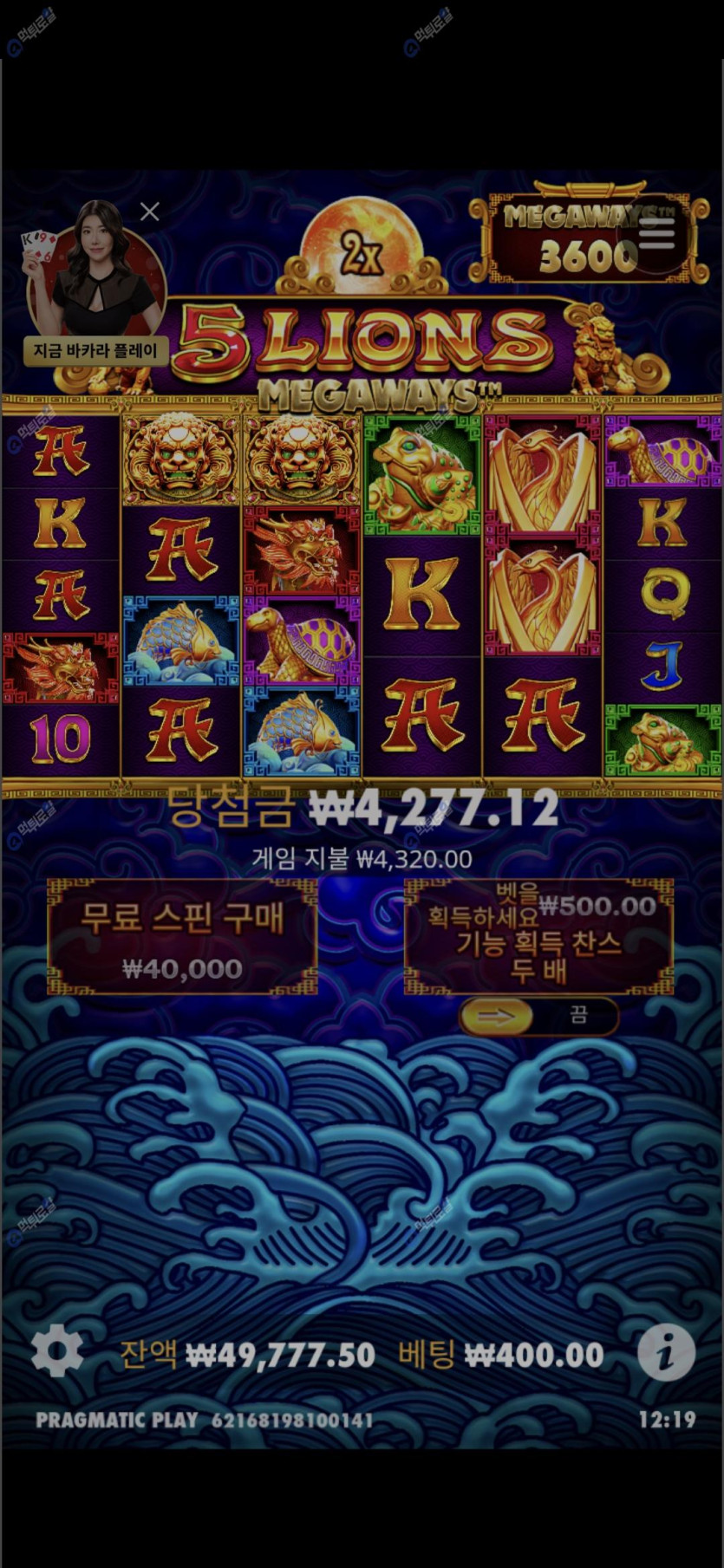Open the game settings gear
Screen dimensions: 724x1568
57,1350
